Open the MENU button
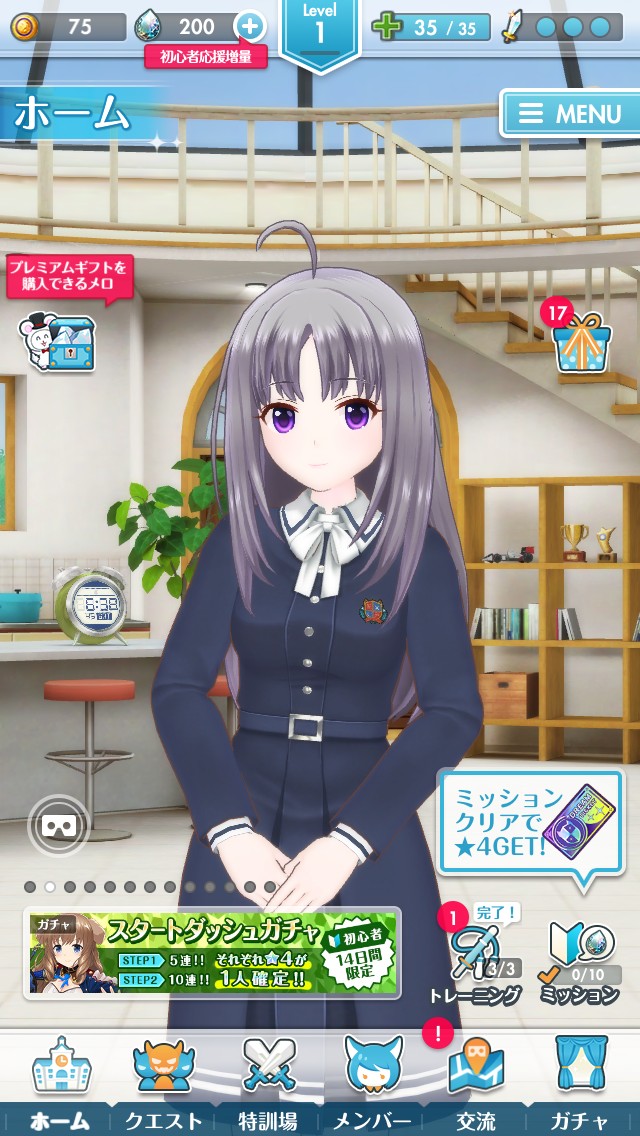640x1136 pixels. point(570,114)
